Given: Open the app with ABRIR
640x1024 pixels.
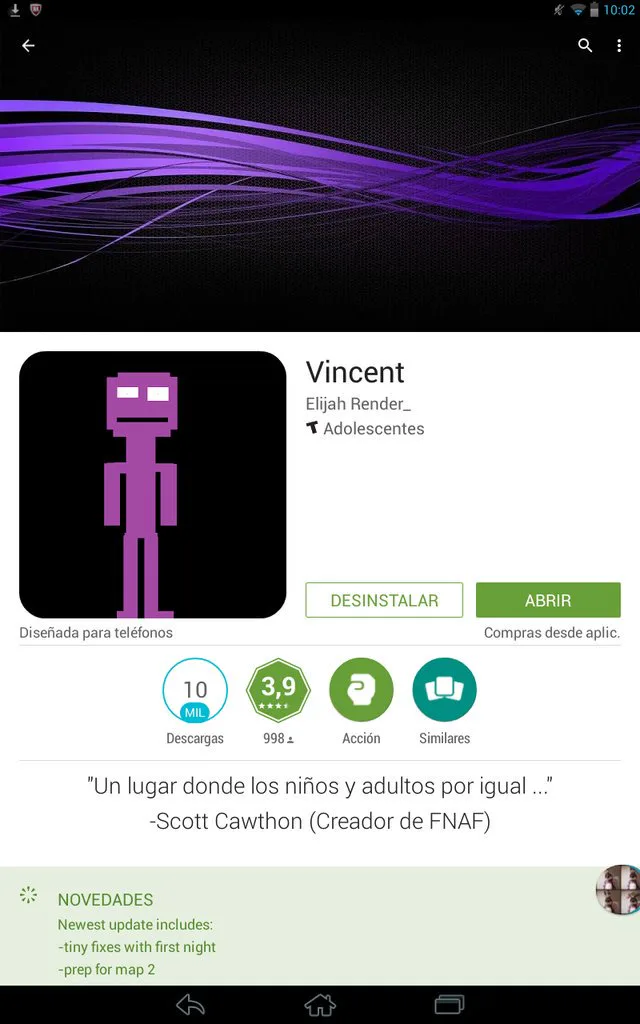Looking at the screenshot, I should tap(548, 600).
